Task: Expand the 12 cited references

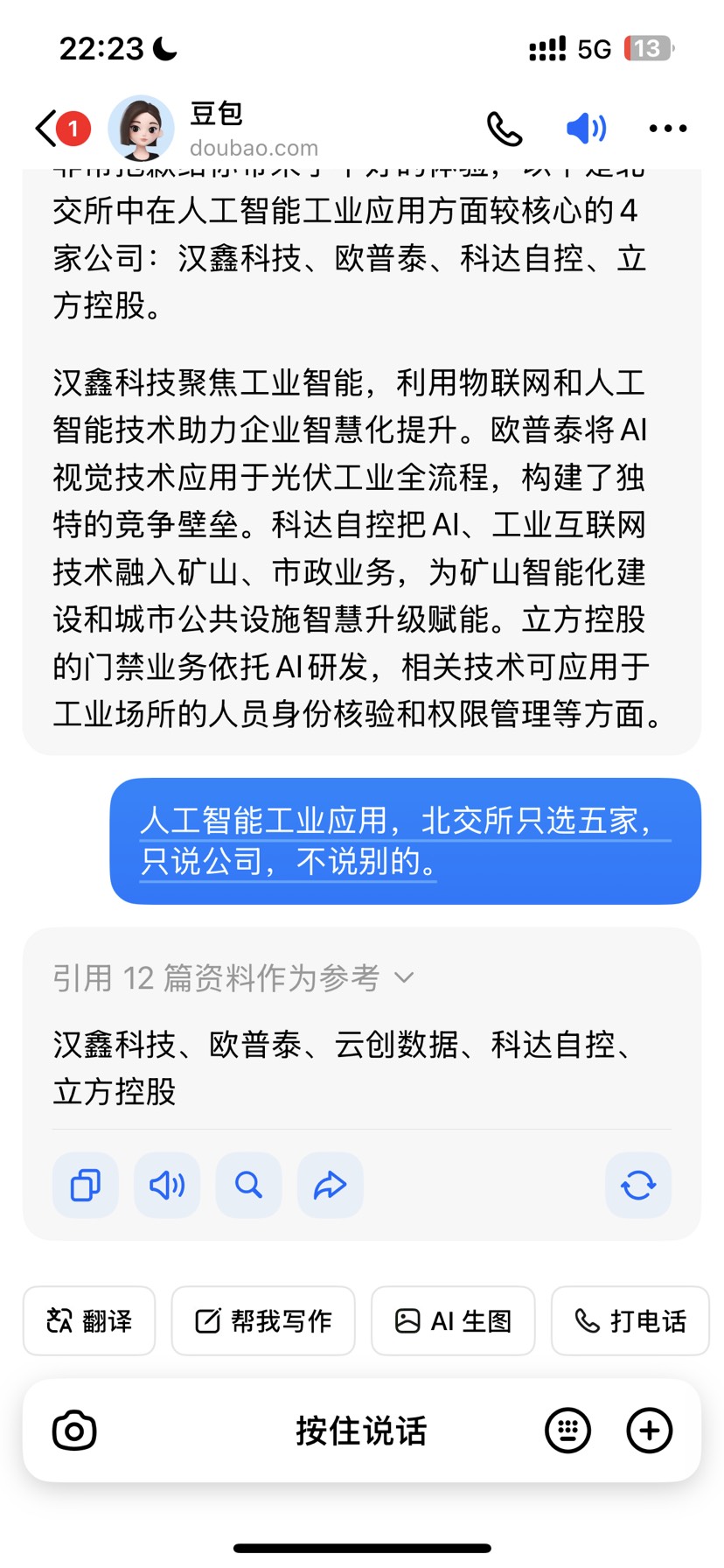Action: 233,977
